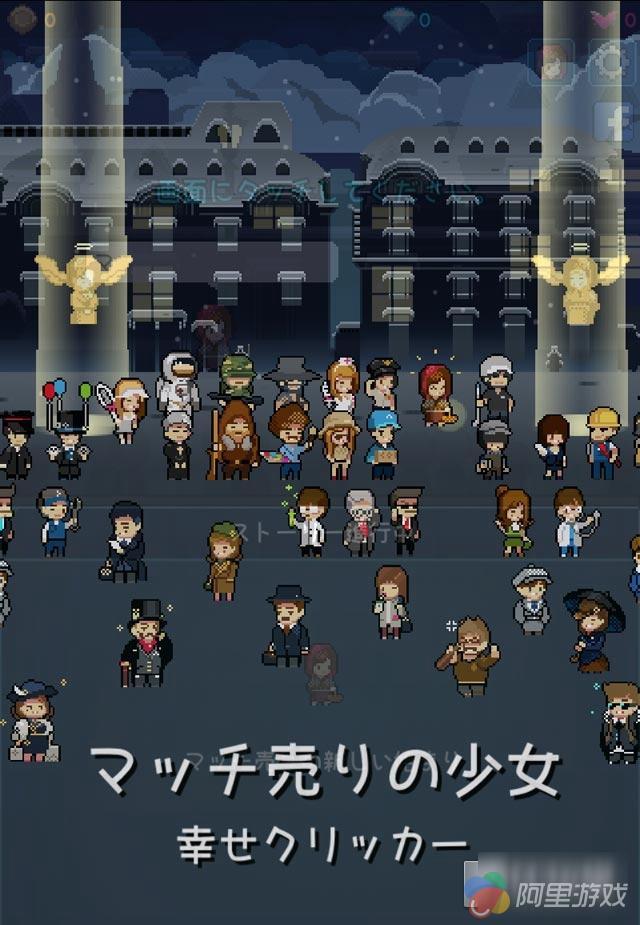Open the Facebook share button
Image resolution: width=640 pixels, height=925 pixels.
[614, 120]
